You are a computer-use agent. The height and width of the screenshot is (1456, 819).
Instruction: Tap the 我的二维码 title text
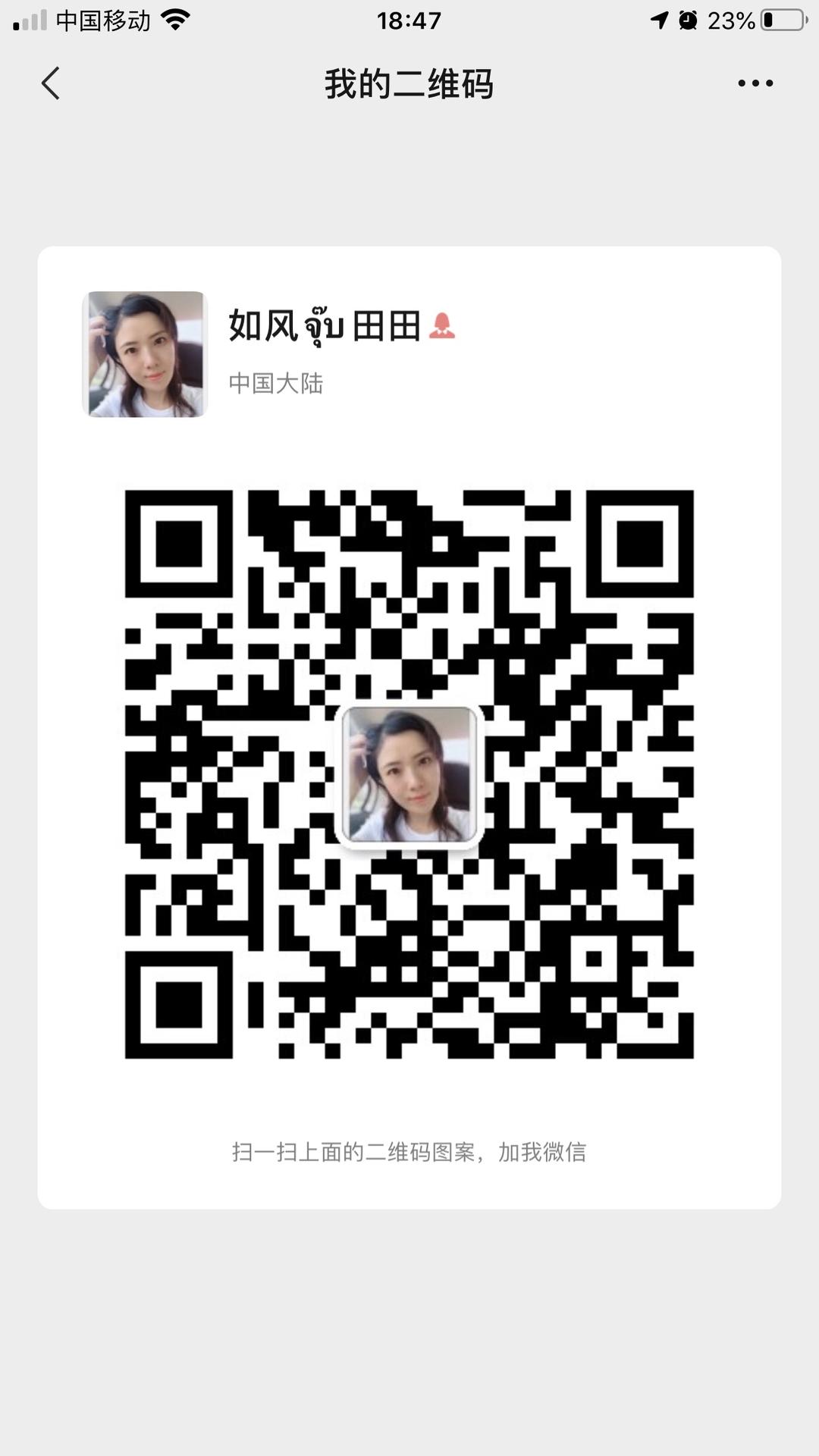click(409, 85)
